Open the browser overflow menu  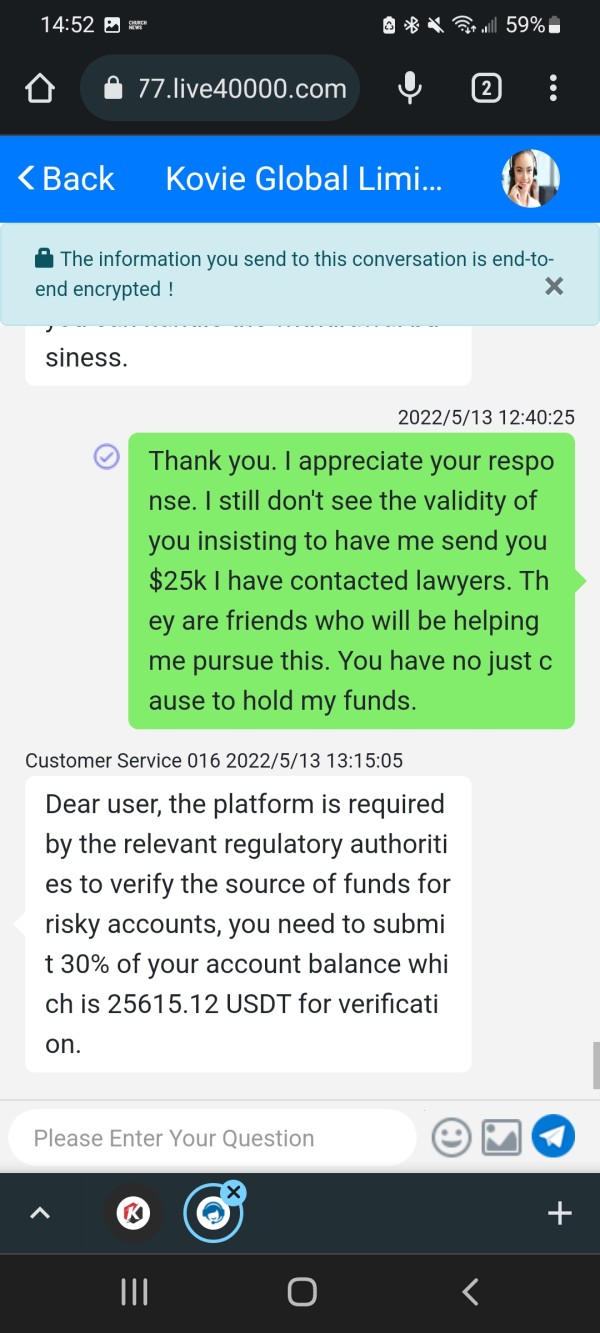pyautogui.click(x=553, y=89)
